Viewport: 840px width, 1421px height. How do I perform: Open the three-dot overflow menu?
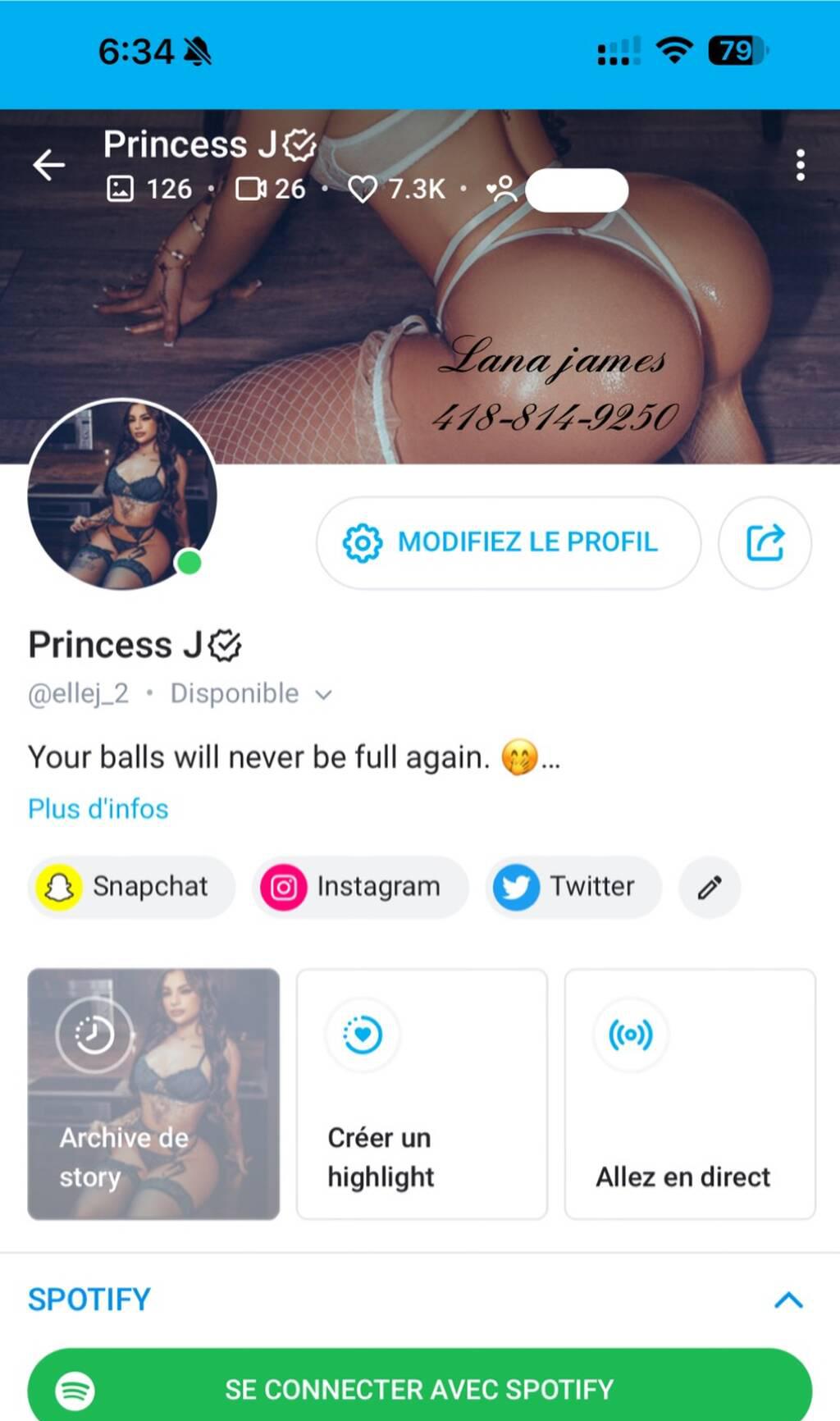click(x=800, y=165)
